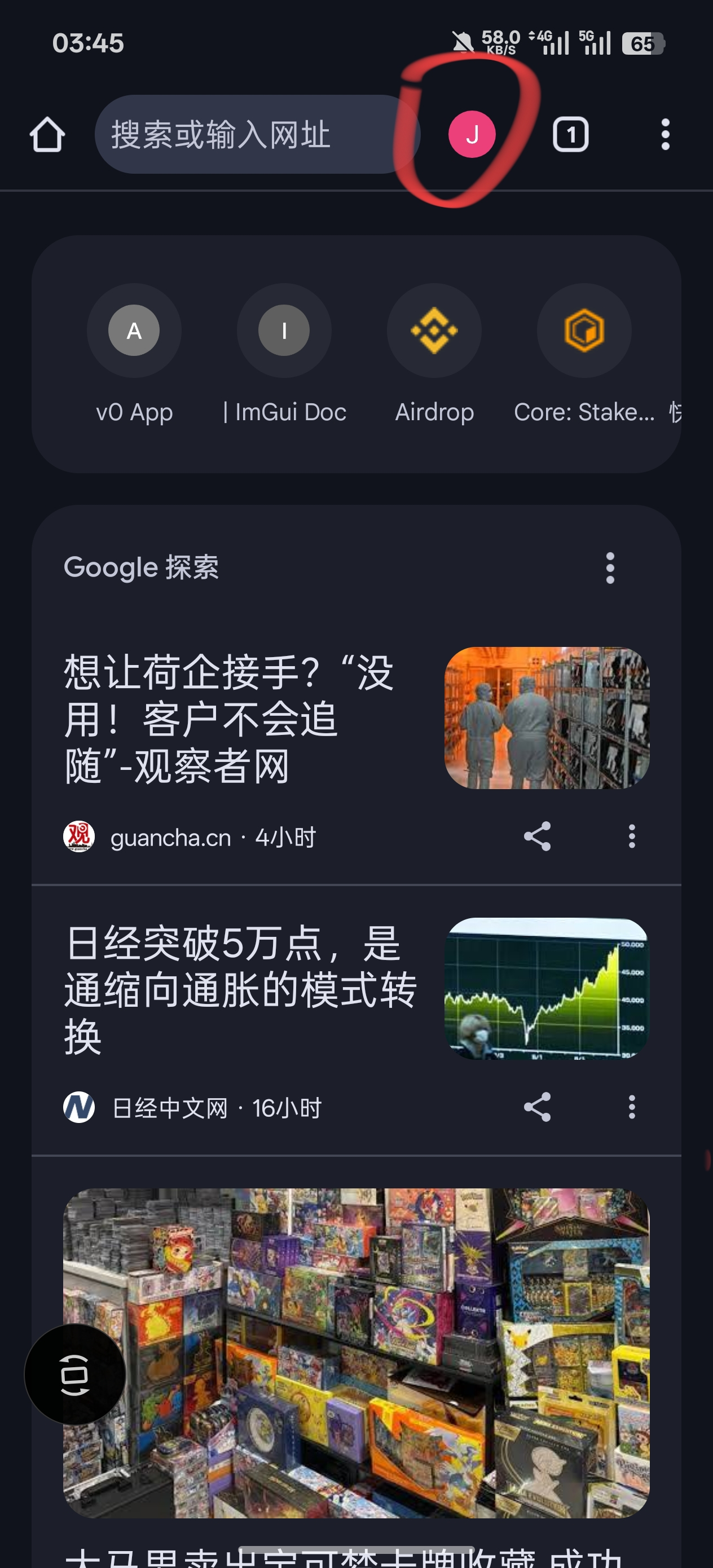Go to the browser home page

47,135
